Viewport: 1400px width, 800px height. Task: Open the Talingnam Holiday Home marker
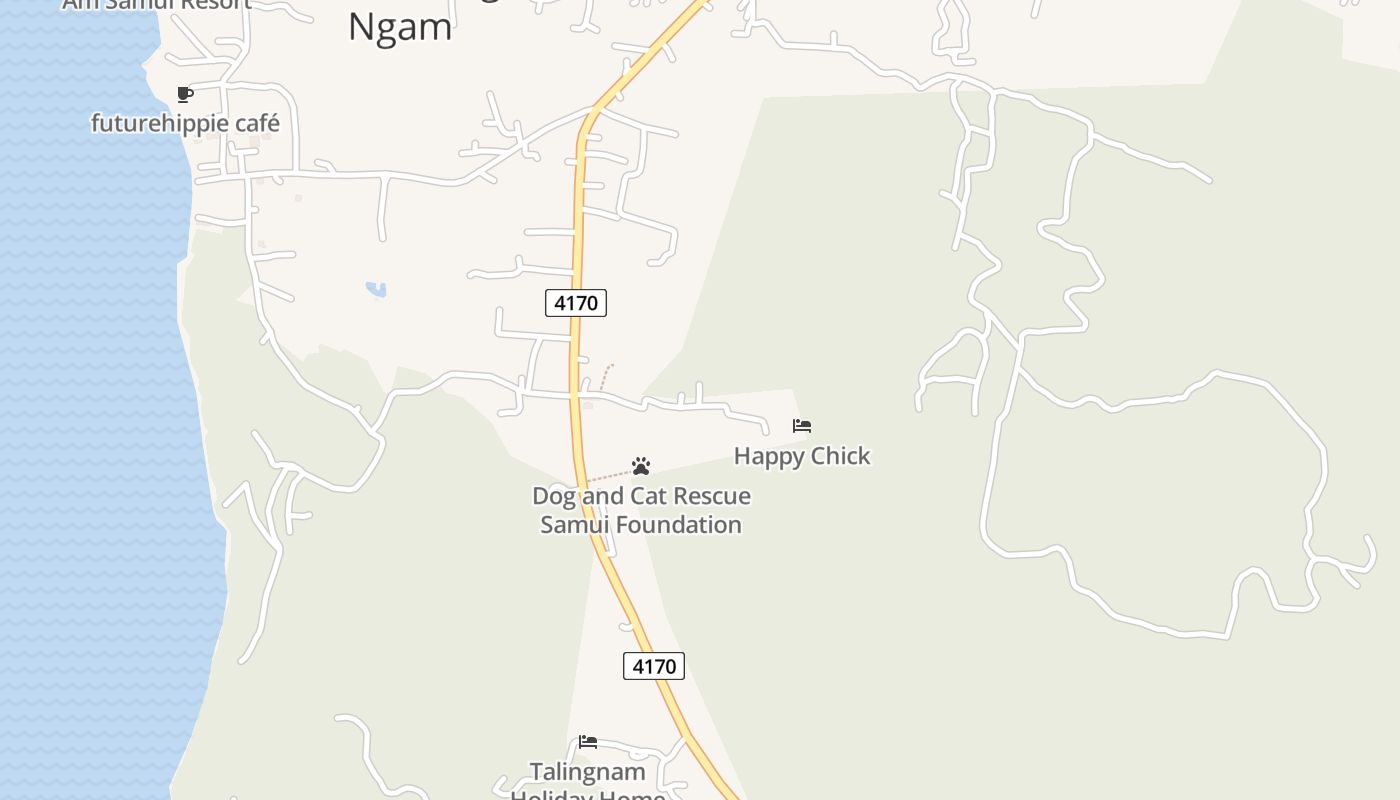(x=588, y=742)
